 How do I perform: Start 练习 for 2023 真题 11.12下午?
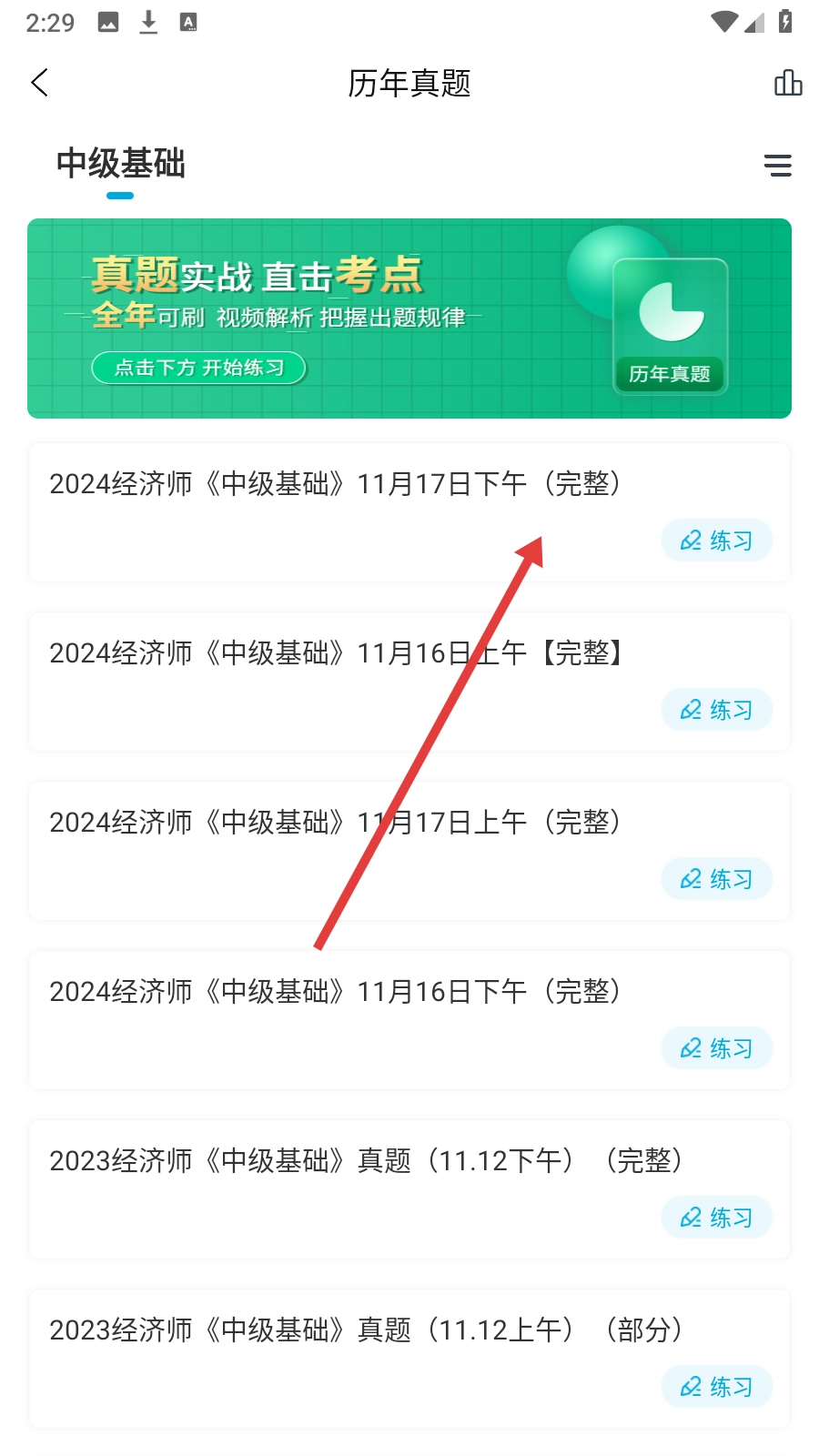(716, 1218)
